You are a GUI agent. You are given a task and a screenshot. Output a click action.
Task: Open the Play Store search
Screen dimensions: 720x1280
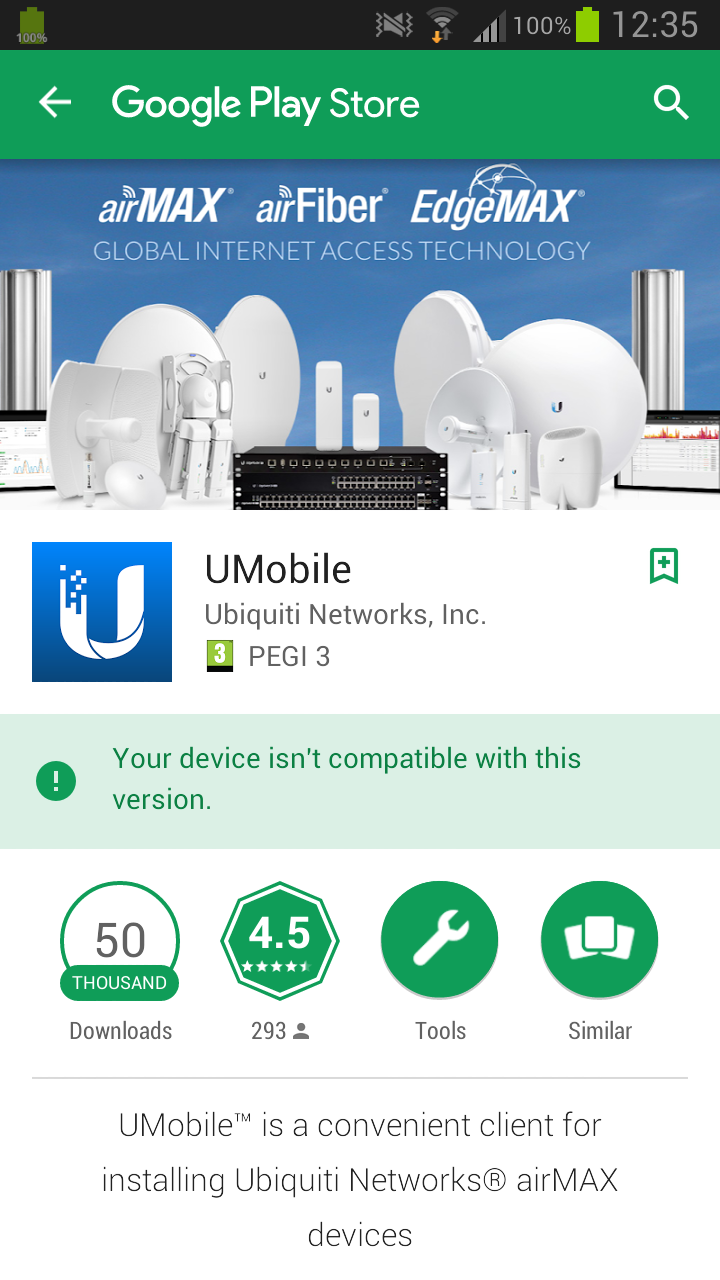(x=671, y=103)
